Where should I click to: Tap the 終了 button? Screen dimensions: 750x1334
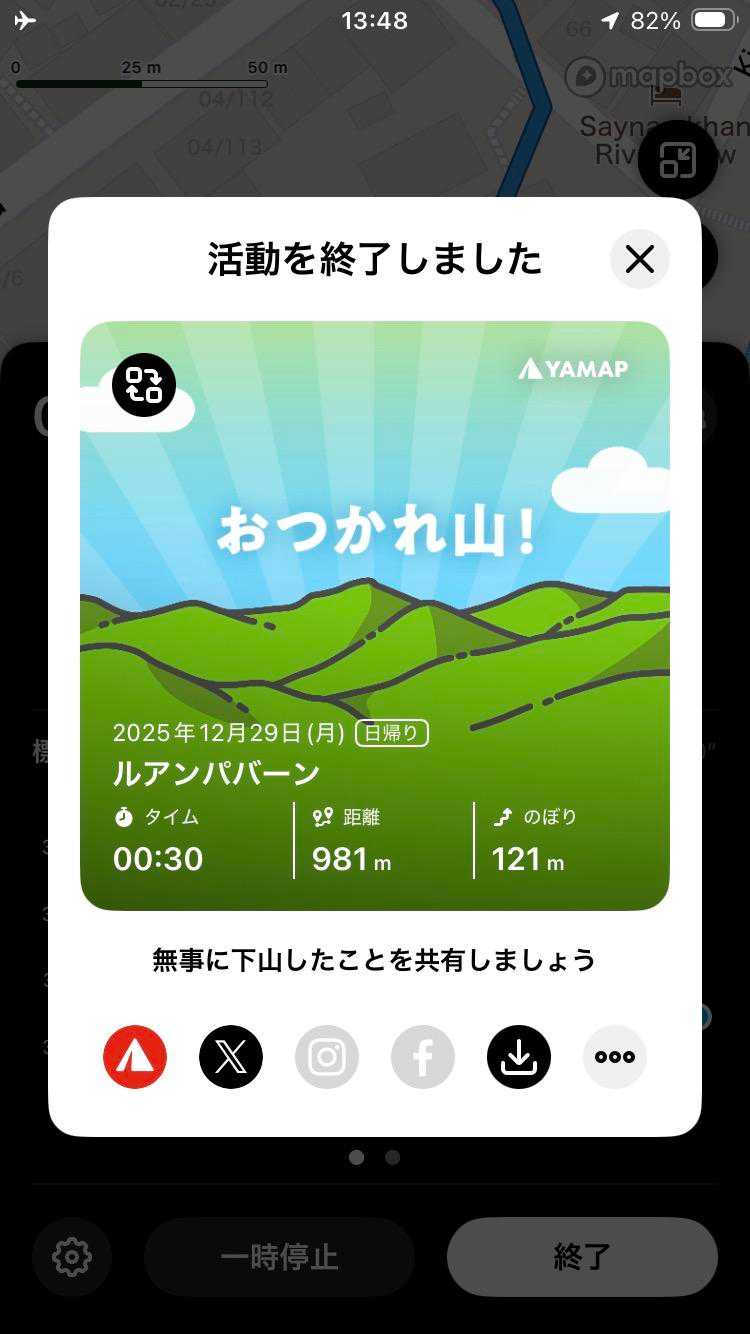[x=582, y=1257]
